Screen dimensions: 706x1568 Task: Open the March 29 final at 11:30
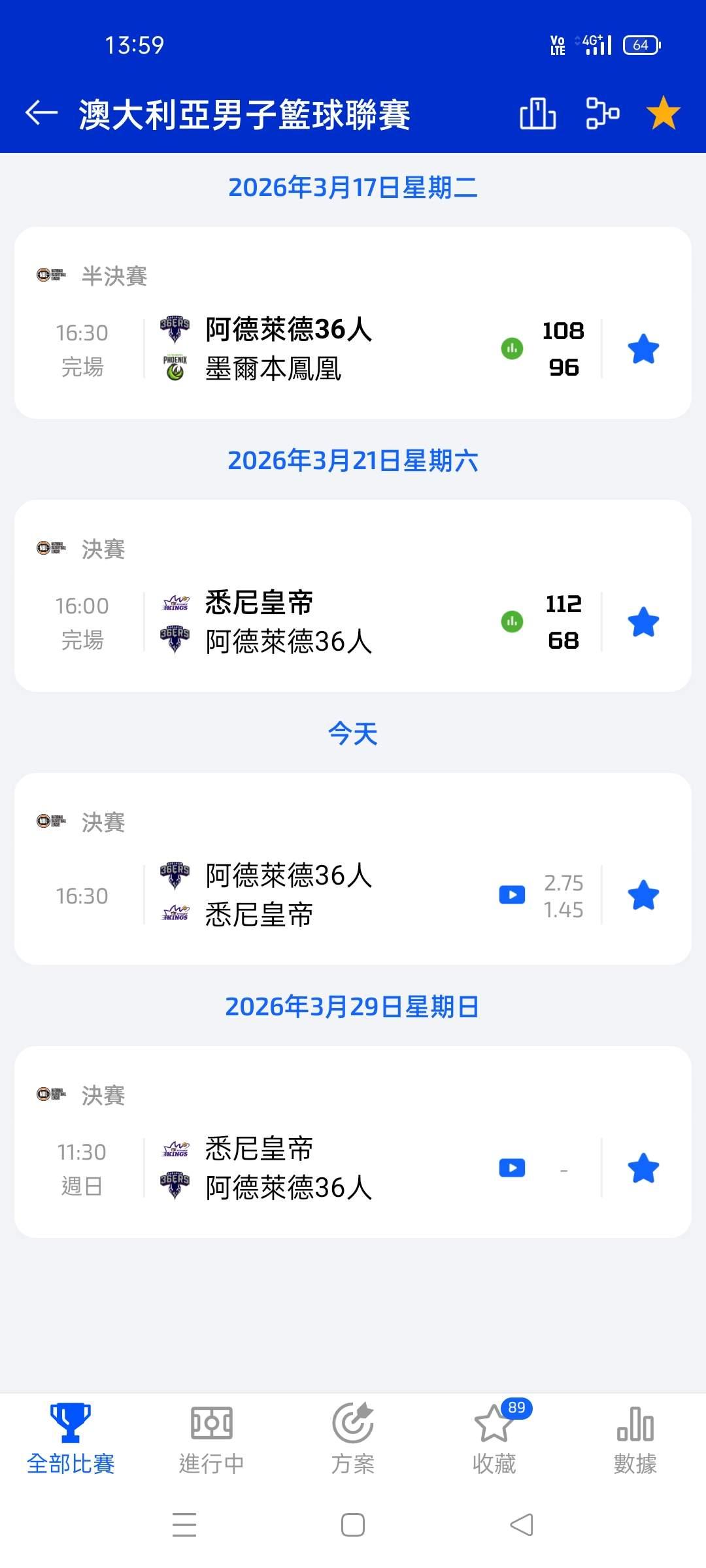(288, 1168)
